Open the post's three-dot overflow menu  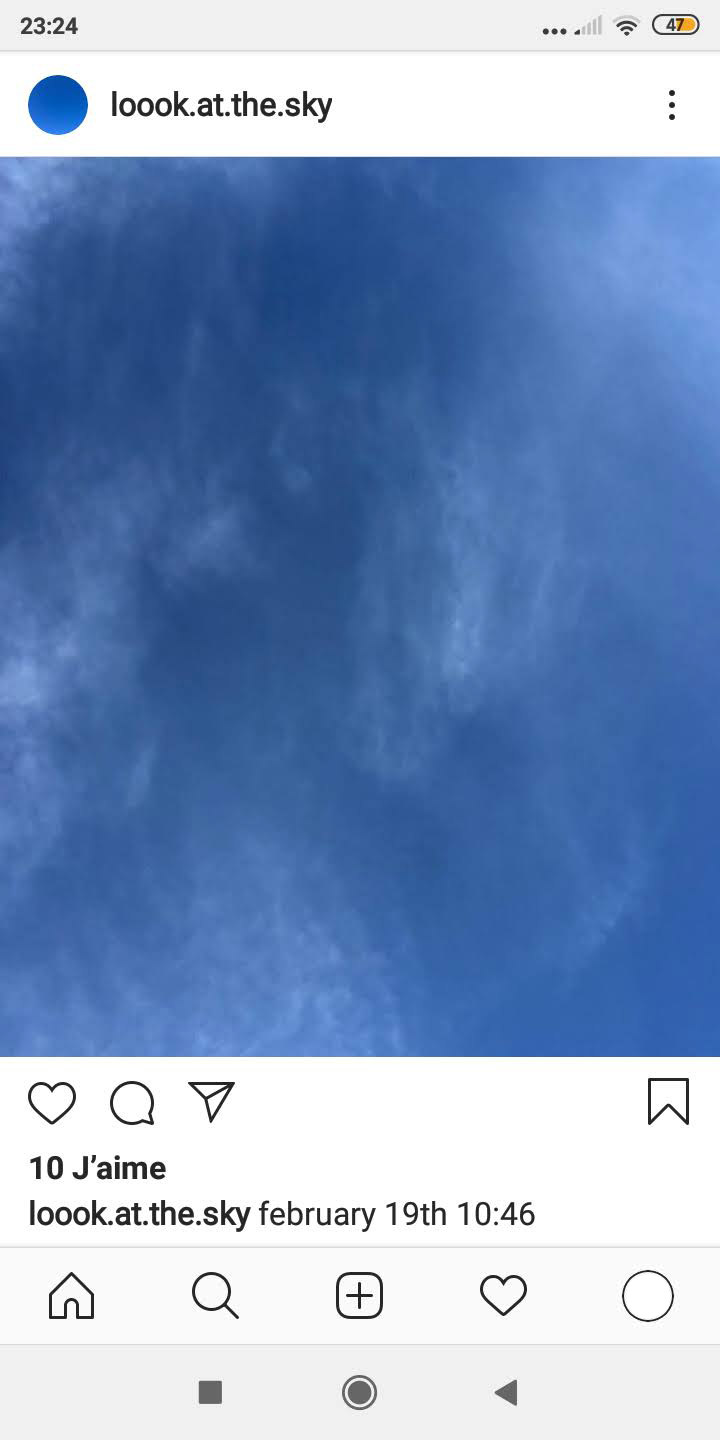point(671,105)
